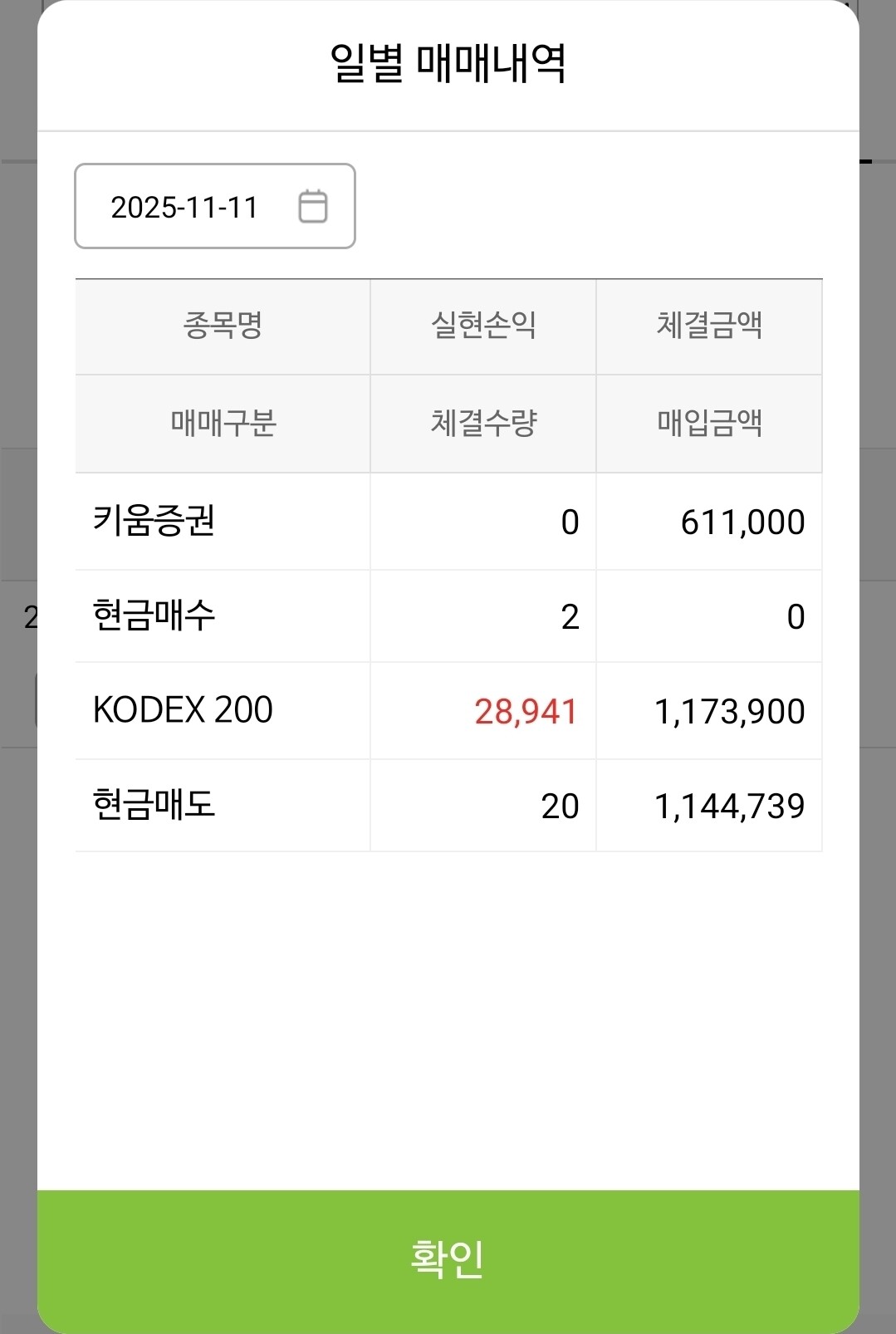Tap the green 확인 button
This screenshot has height=1334, width=896.
click(x=448, y=1261)
